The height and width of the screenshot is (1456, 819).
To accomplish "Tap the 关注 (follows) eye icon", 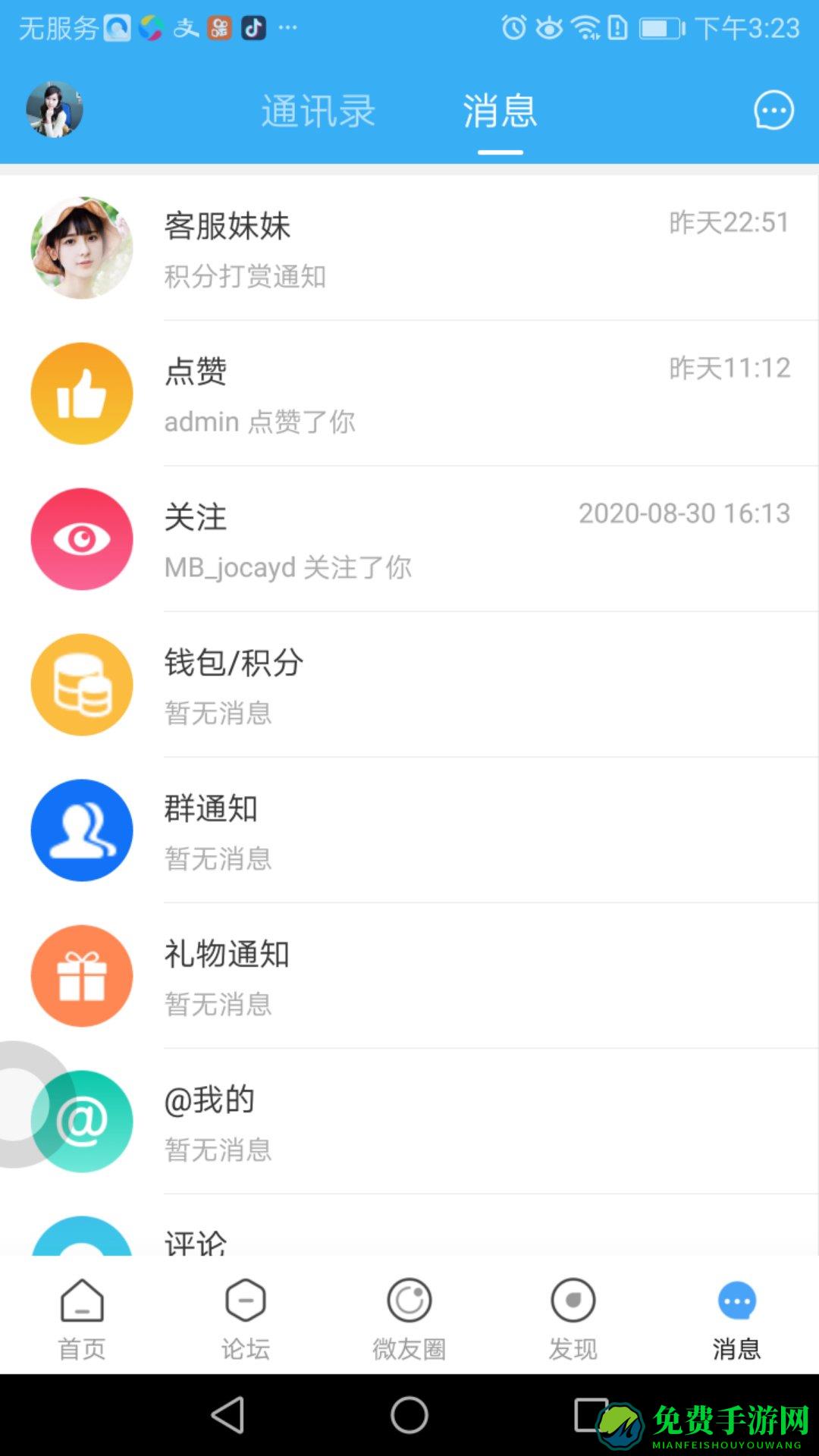I will (82, 538).
